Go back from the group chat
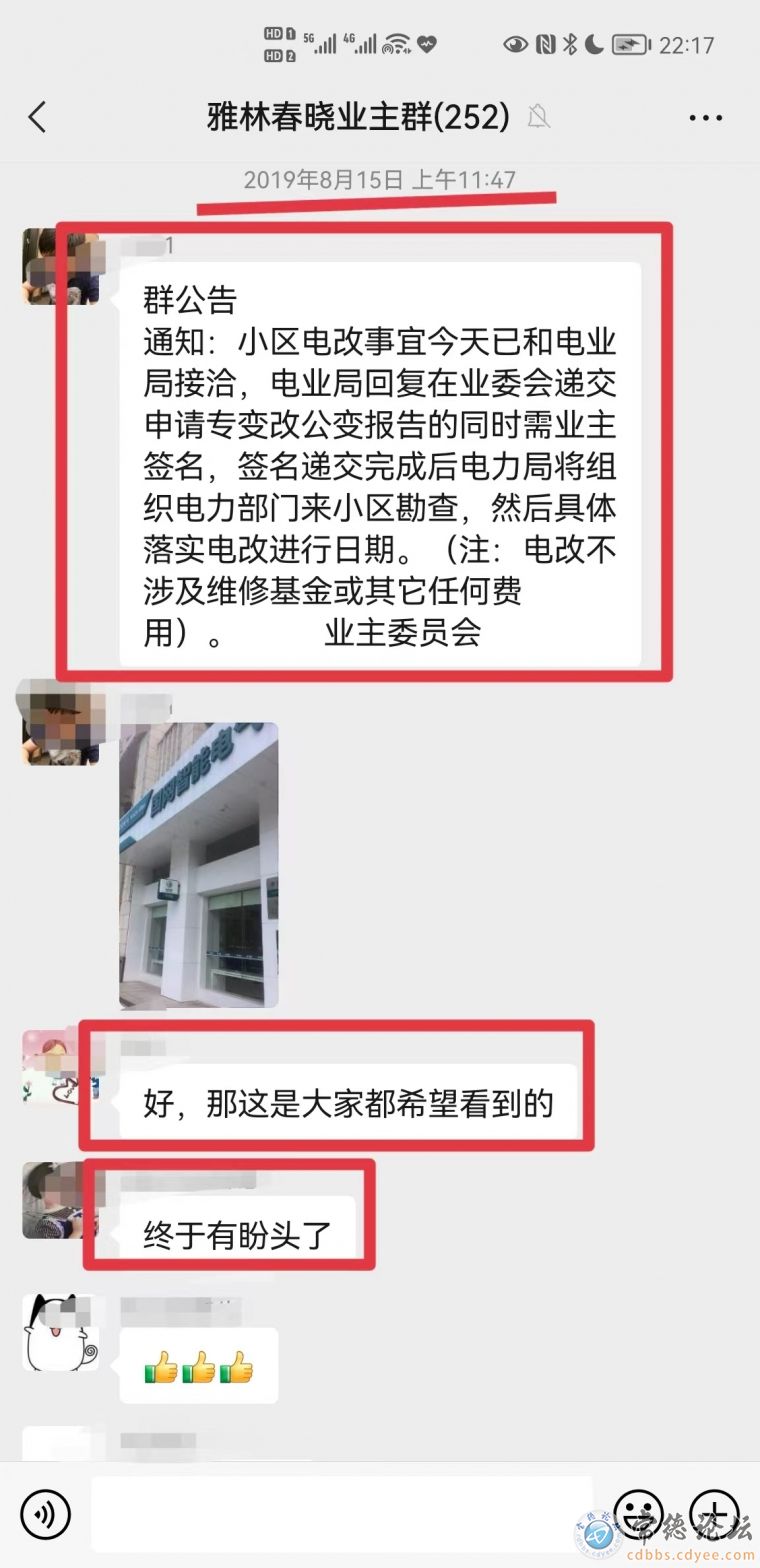 point(38,118)
